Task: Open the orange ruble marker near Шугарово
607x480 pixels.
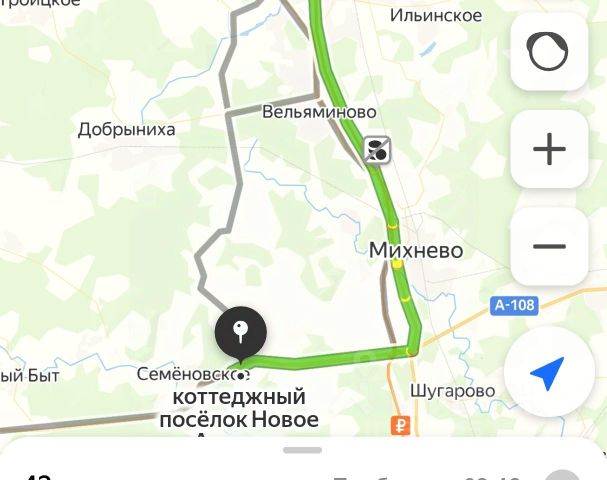Action: click(401, 425)
